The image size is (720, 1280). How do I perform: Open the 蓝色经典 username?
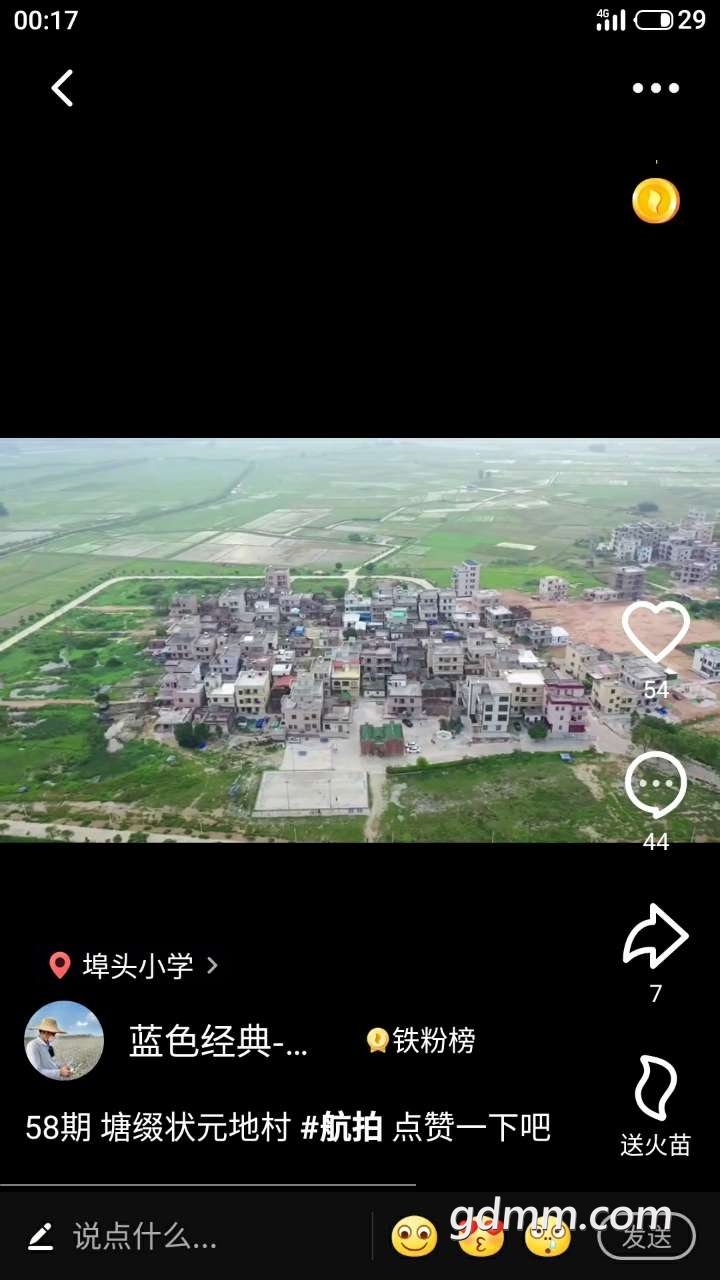pos(218,1041)
